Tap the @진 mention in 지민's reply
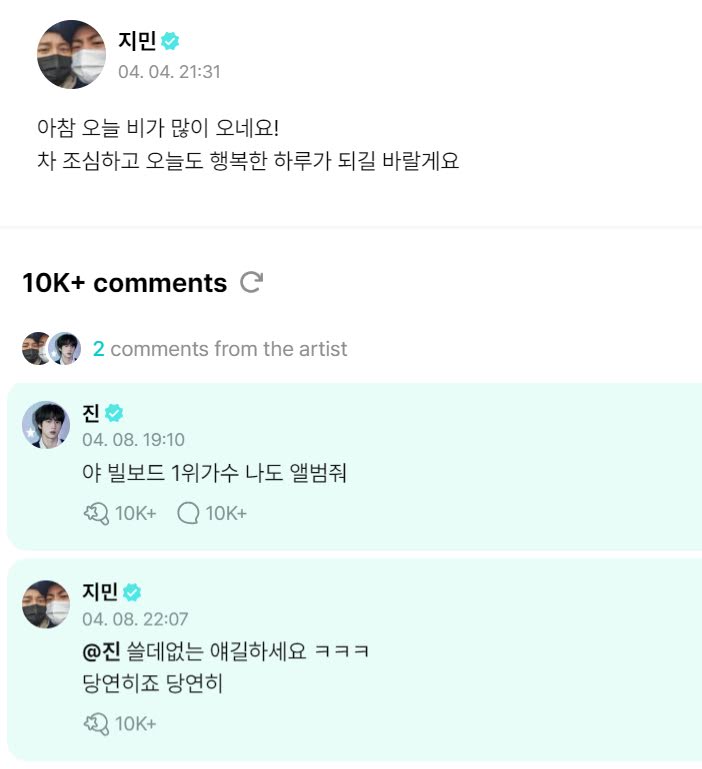This screenshot has height=769, width=702. coord(101,652)
